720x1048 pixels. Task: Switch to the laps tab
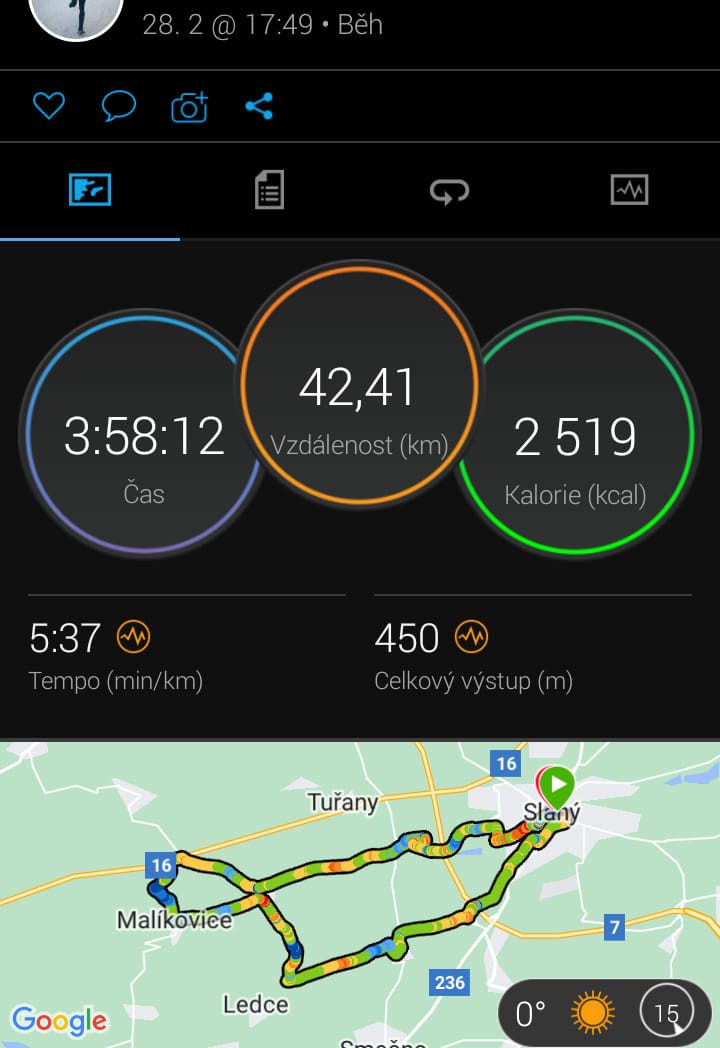click(449, 189)
